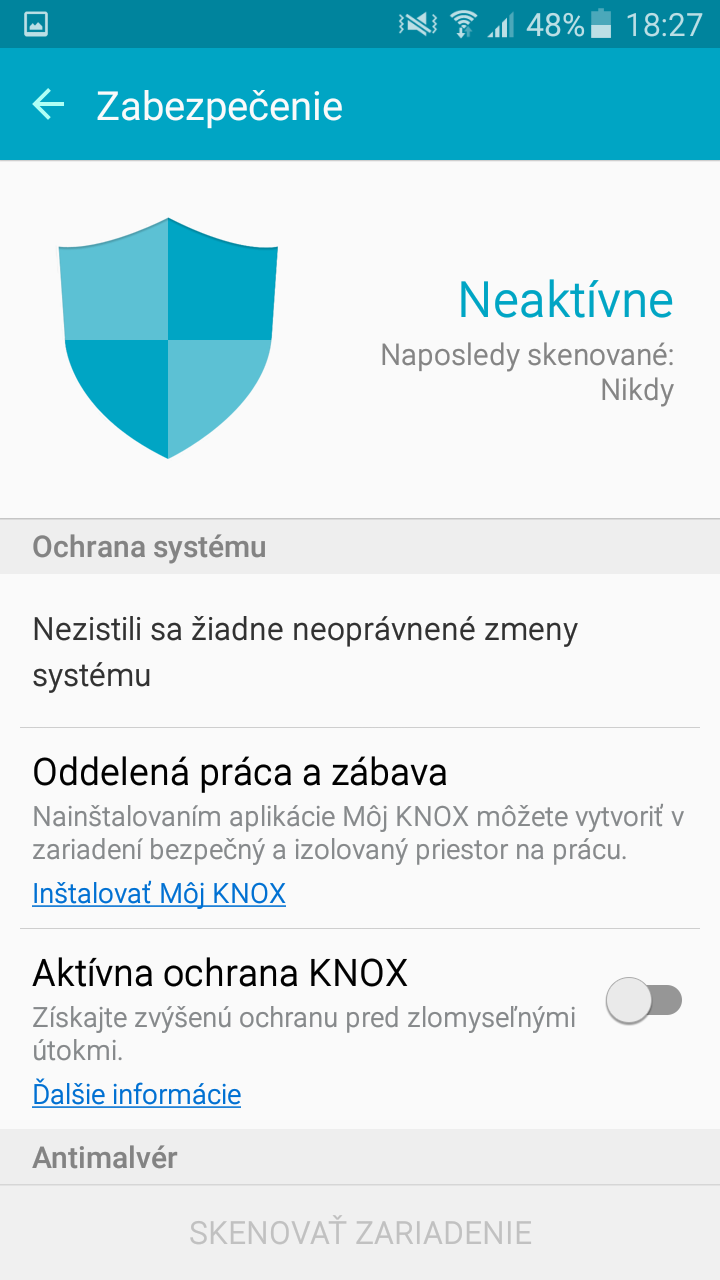Enable the Aktívna ochrana KNOX switch

(644, 1000)
